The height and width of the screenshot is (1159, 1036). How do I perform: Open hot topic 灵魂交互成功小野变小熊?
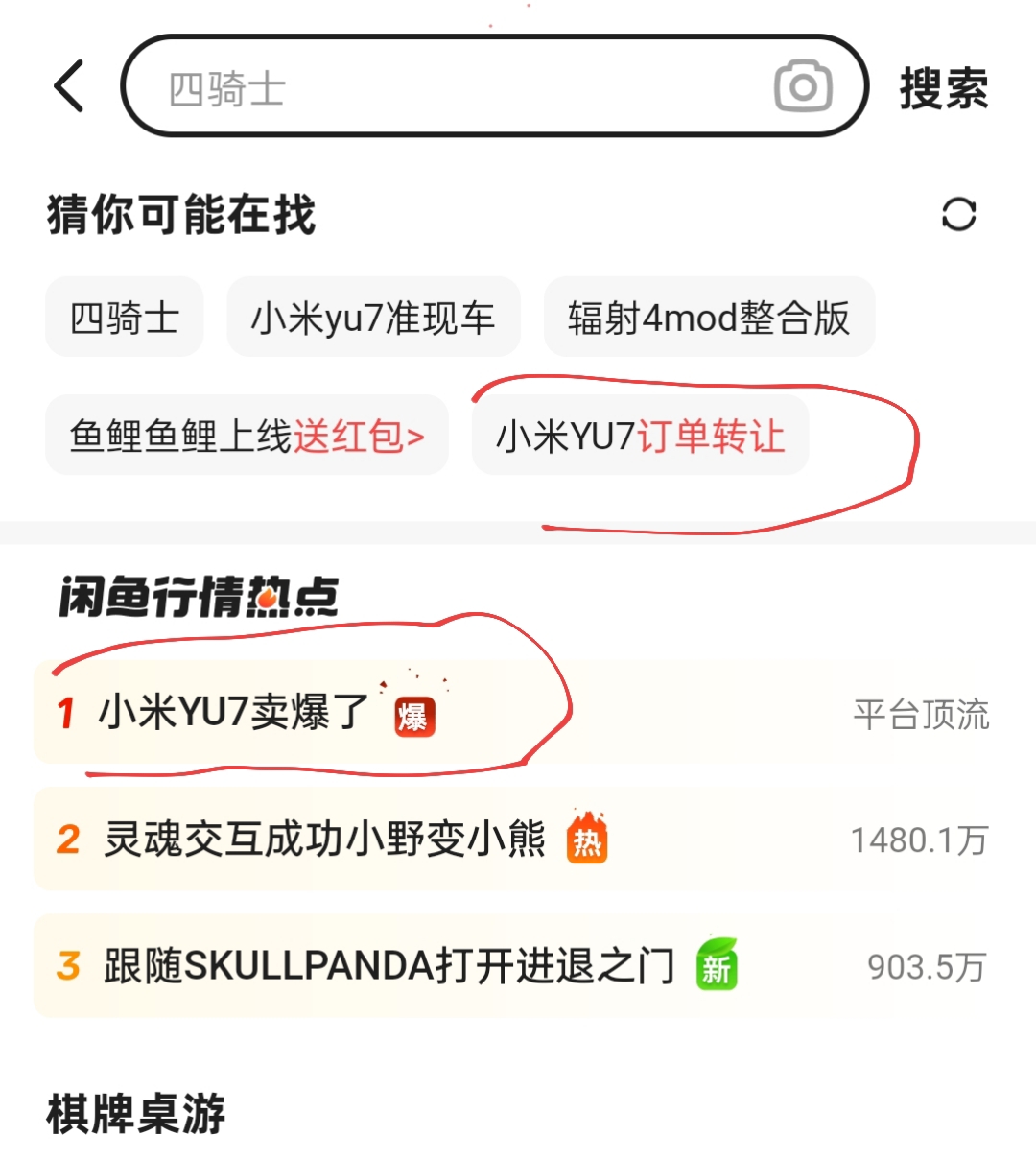click(326, 840)
